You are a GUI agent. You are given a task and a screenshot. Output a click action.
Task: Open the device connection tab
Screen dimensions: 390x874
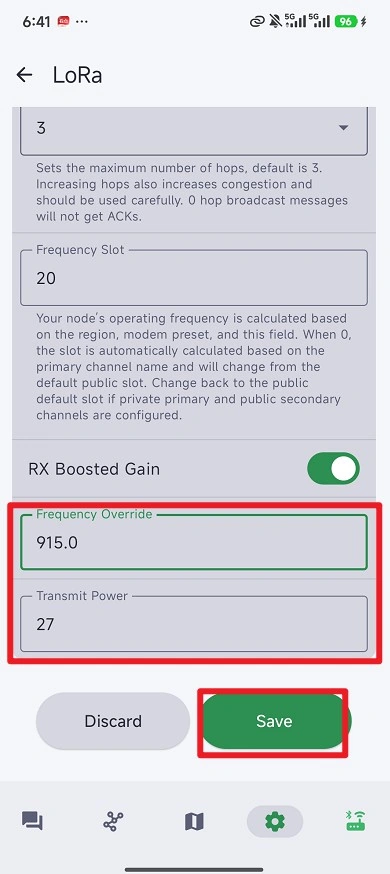[355, 821]
